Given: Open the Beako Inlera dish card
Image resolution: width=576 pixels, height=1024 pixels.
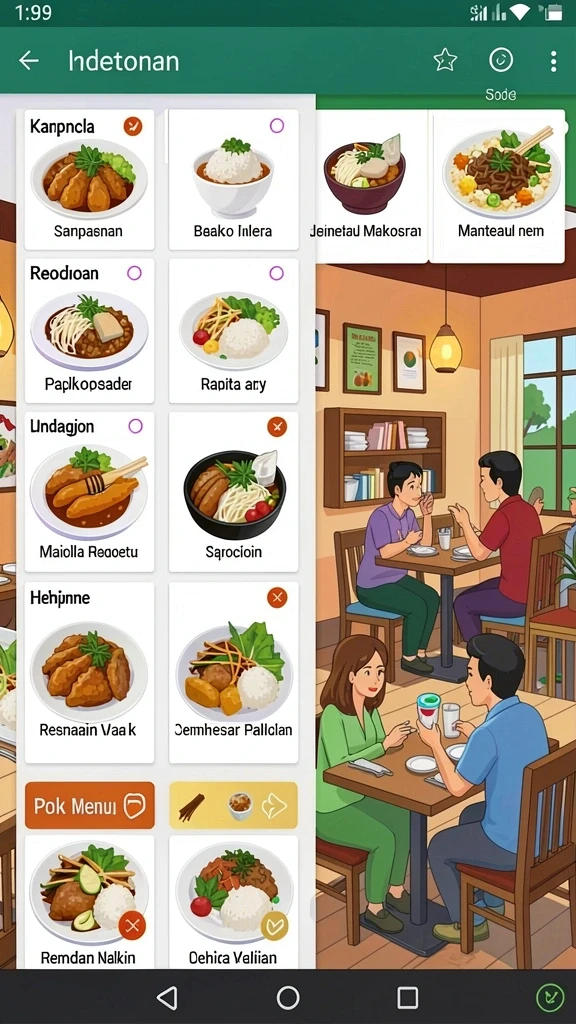Looking at the screenshot, I should 233,180.
